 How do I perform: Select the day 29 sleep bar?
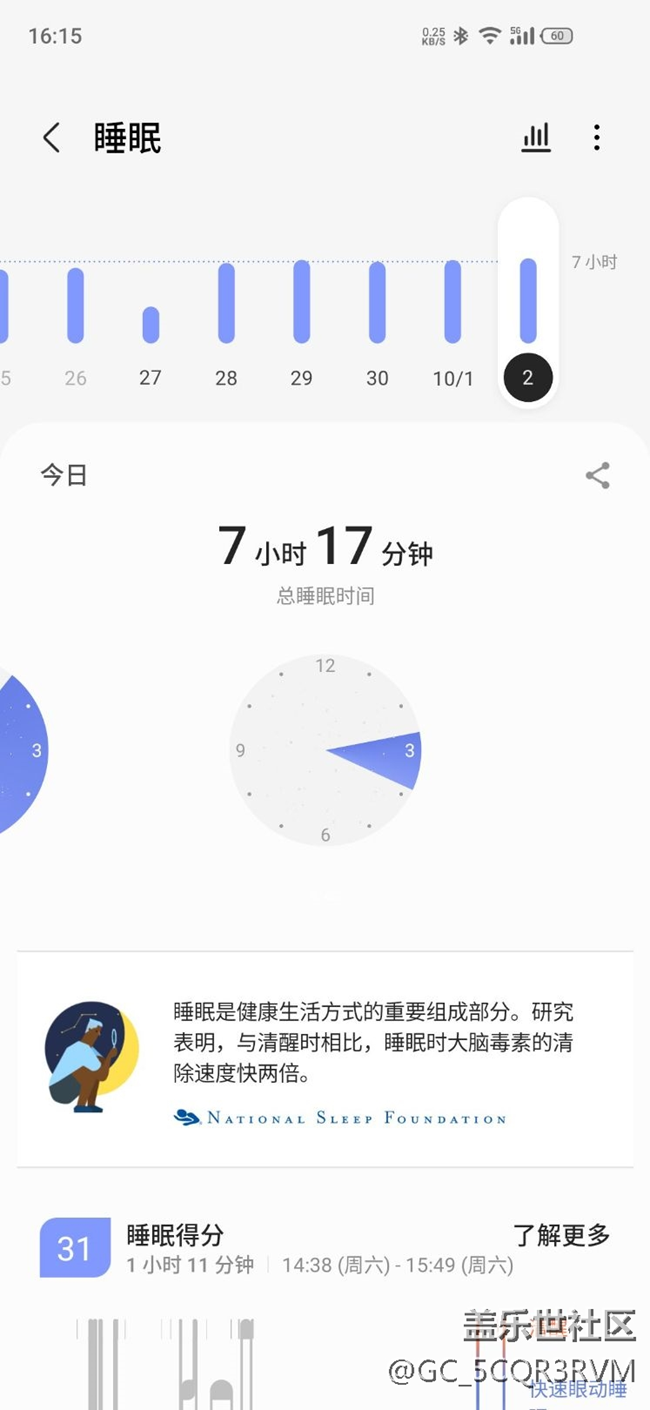[301, 302]
